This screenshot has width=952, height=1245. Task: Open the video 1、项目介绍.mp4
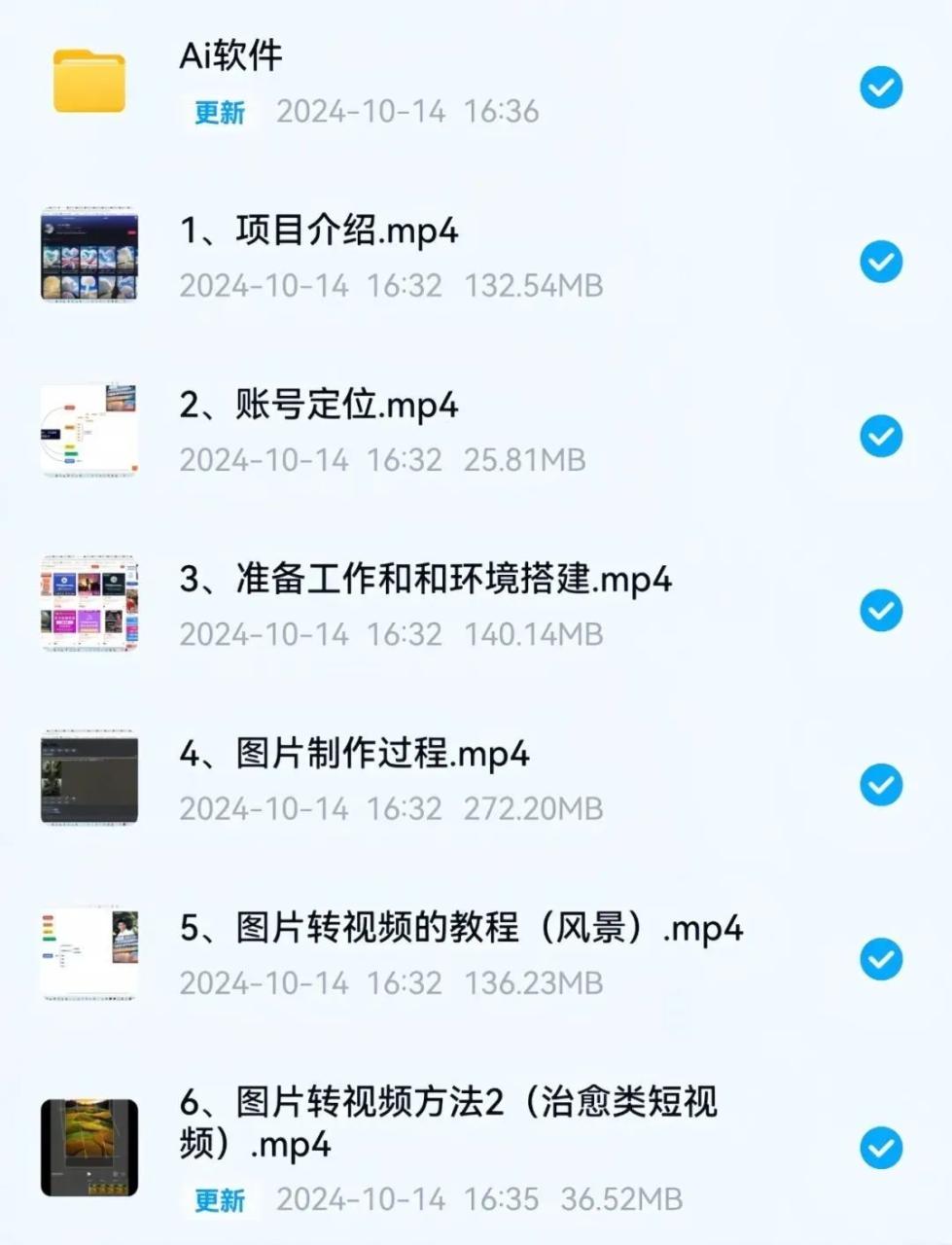coord(319,231)
